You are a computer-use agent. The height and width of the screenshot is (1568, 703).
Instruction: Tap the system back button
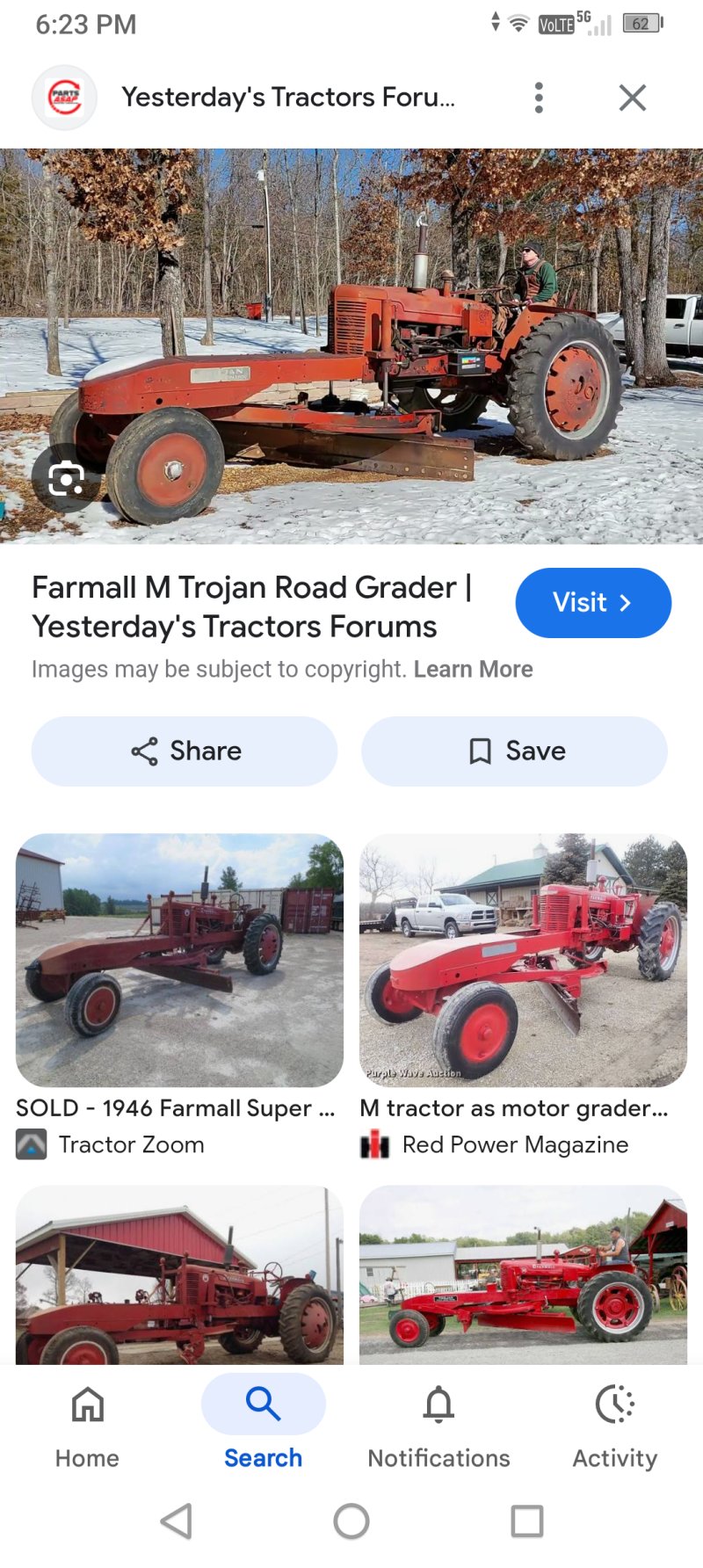tap(177, 1521)
